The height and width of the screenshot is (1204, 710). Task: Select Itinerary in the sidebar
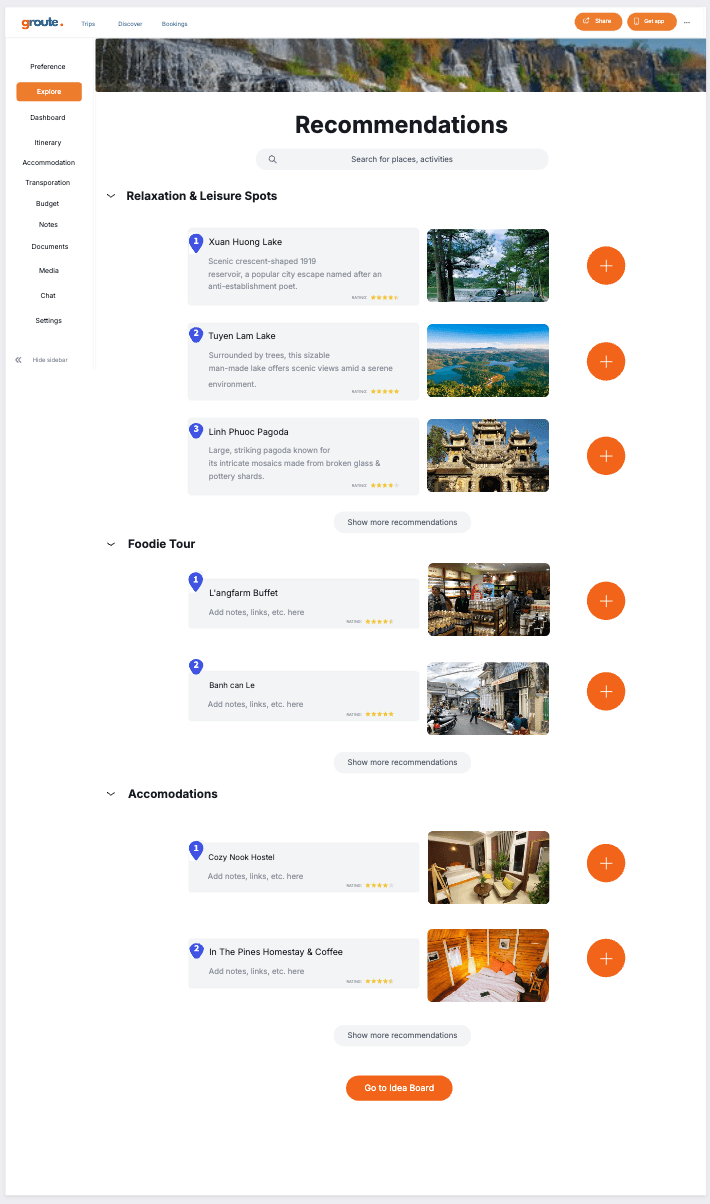coord(48,143)
